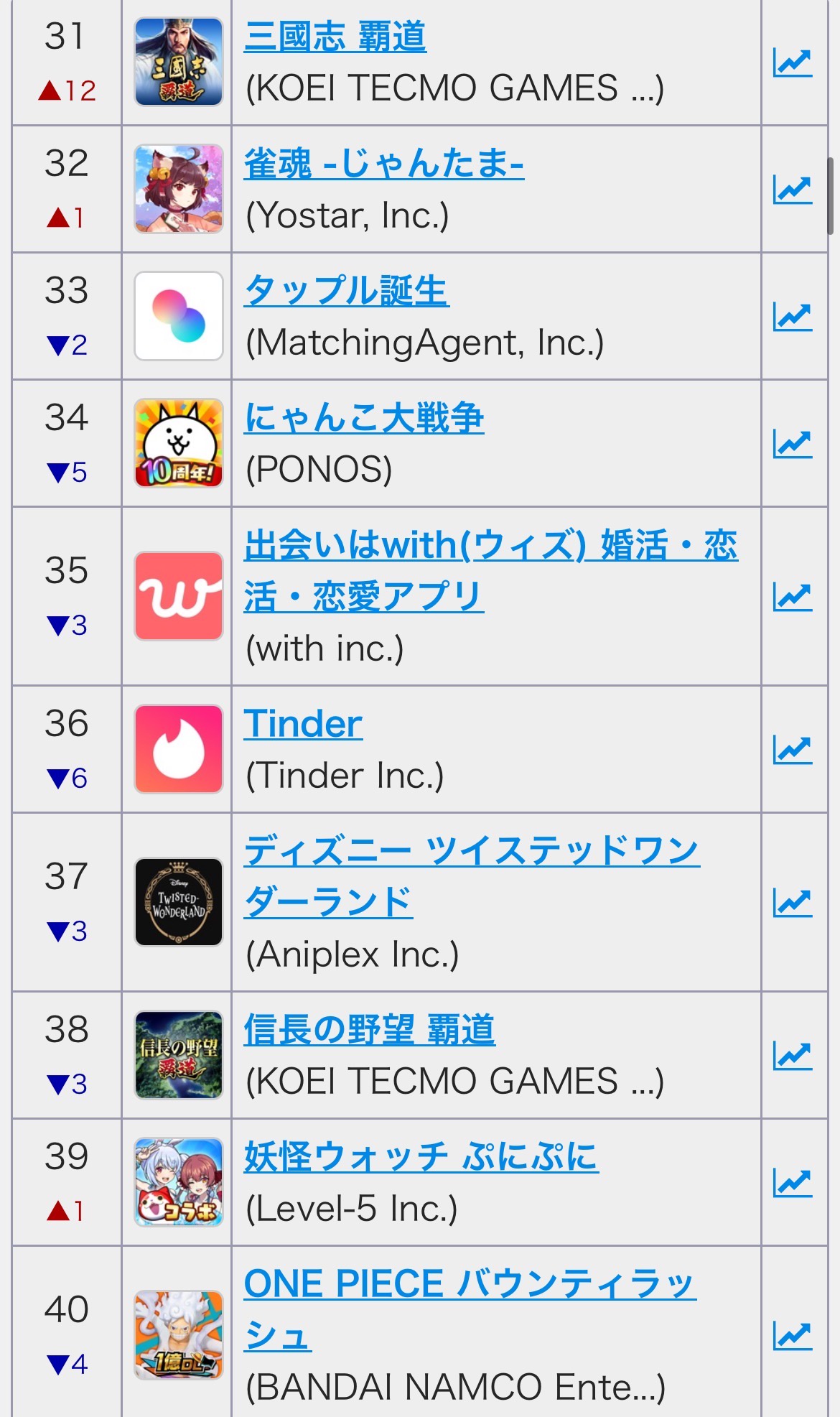The height and width of the screenshot is (1417, 840).
Task: Tap the にゃんこ大戦争 link
Action: click(363, 419)
